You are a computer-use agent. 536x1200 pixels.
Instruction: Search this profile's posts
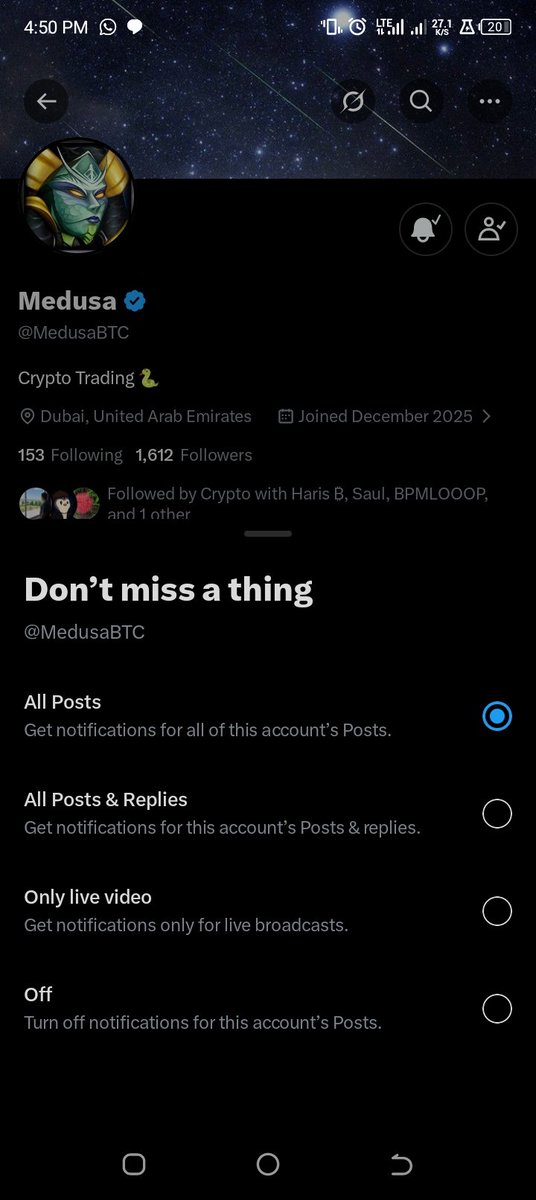421,101
